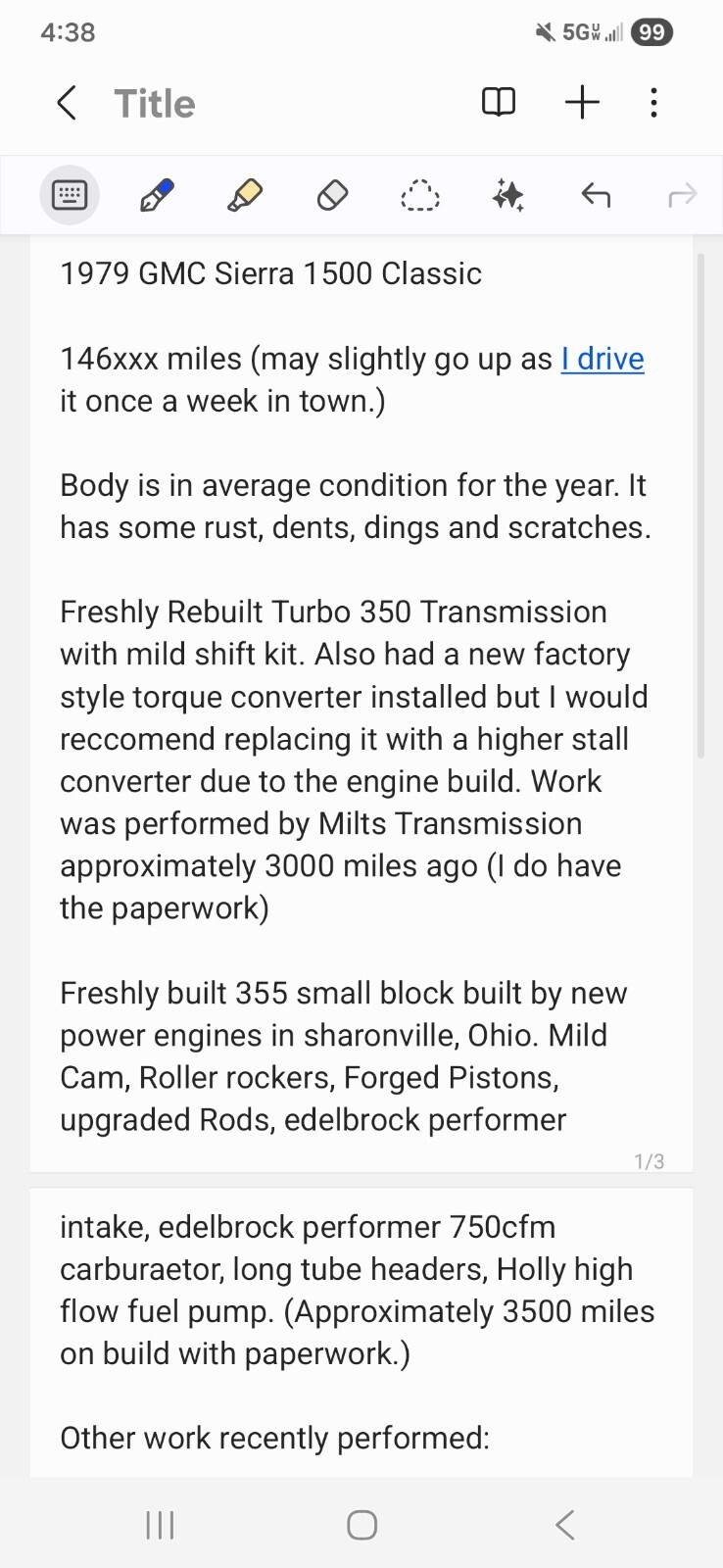Choose the eraser tool
723x1568 pixels.
[332, 195]
